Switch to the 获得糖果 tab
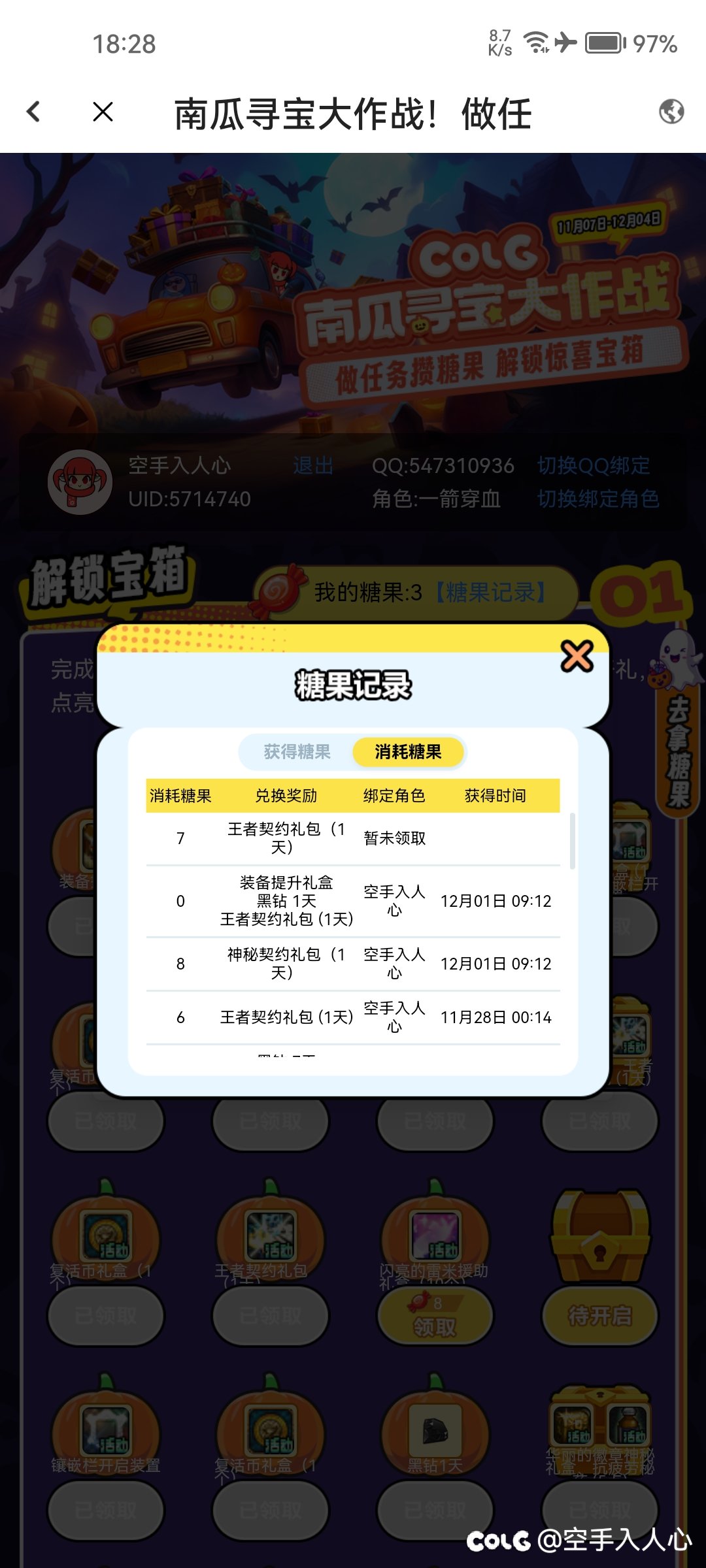706x1568 pixels. (297, 752)
